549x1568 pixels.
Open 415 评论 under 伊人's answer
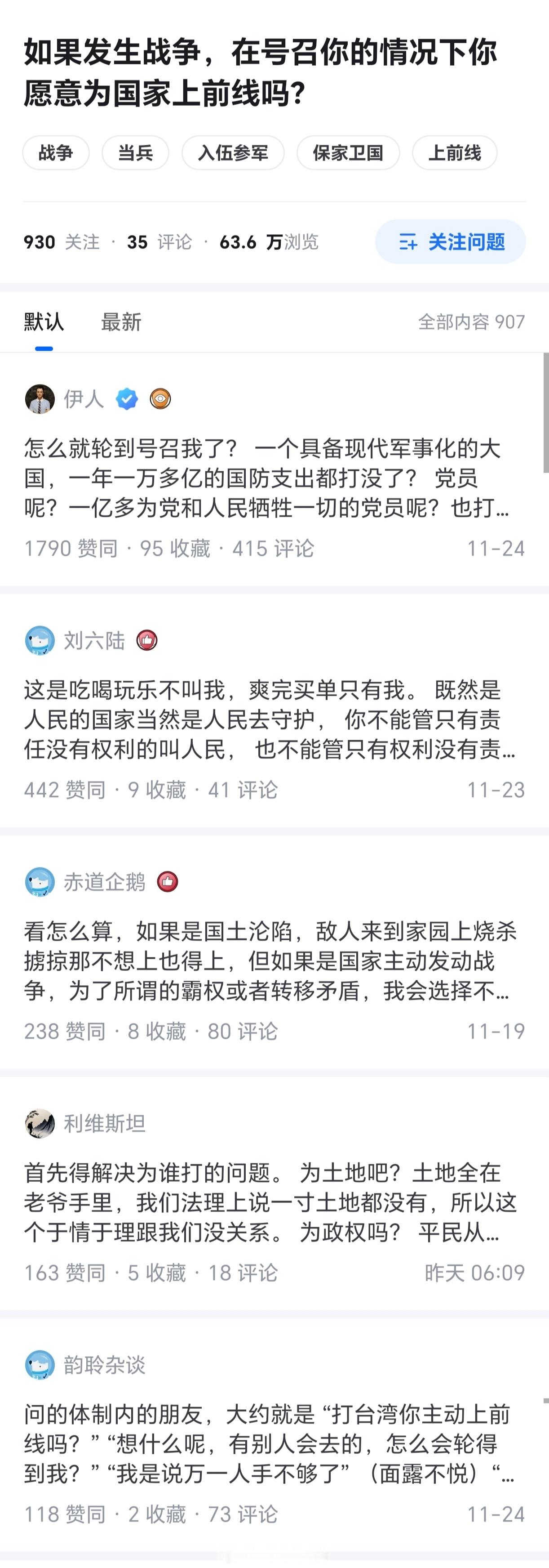pos(275,548)
